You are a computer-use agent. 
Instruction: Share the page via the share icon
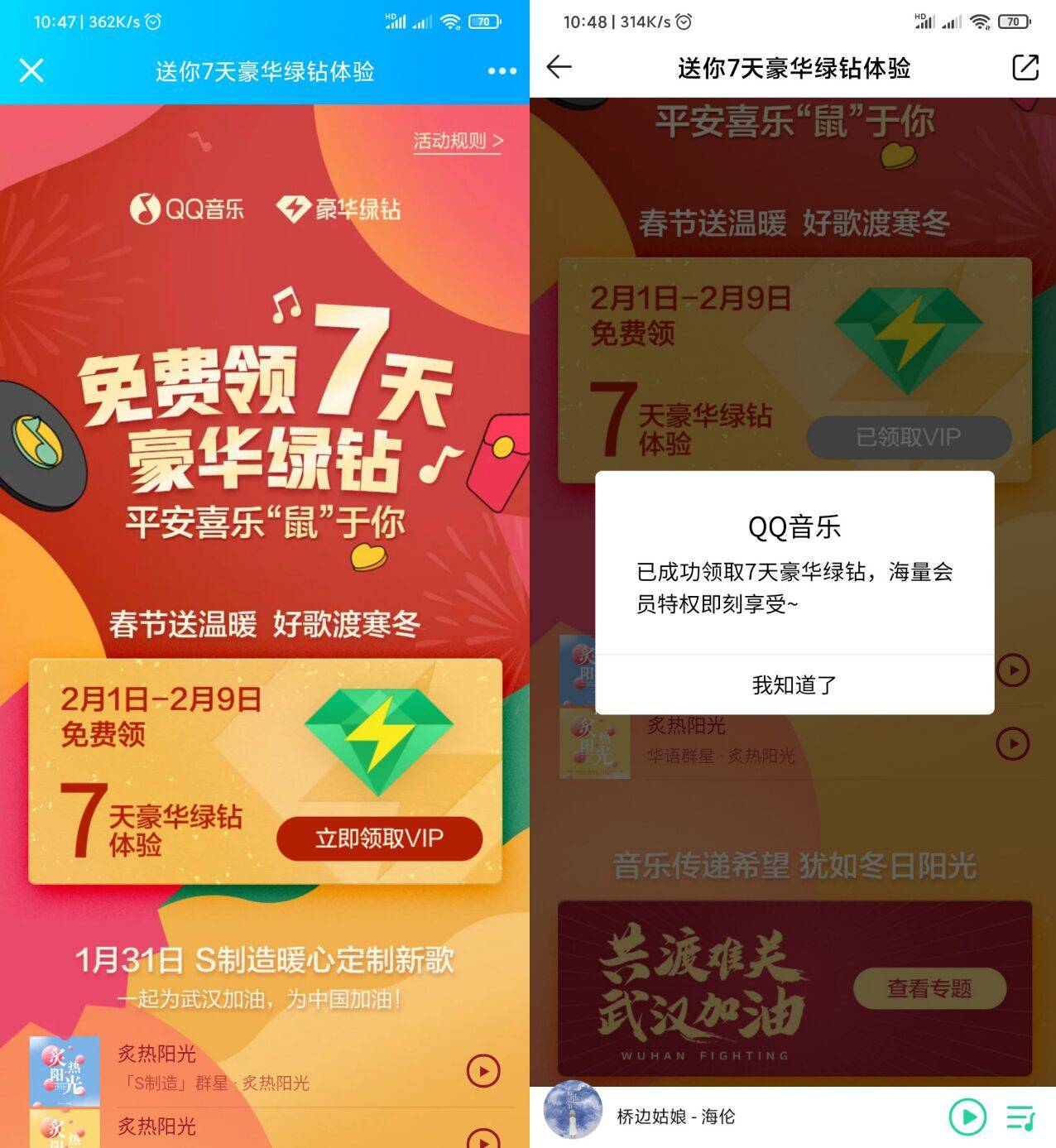(x=1025, y=67)
